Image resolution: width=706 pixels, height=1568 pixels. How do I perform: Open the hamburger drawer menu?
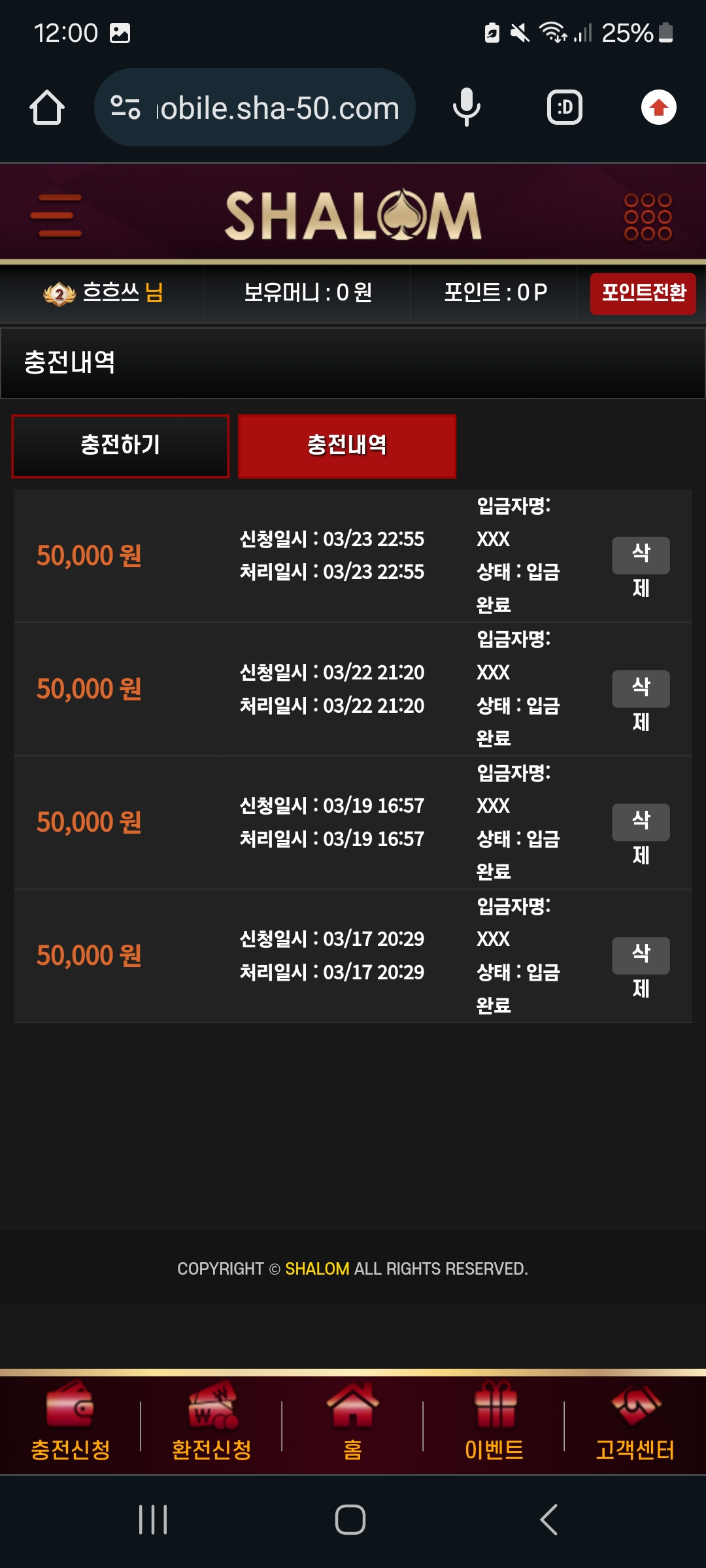(x=56, y=216)
